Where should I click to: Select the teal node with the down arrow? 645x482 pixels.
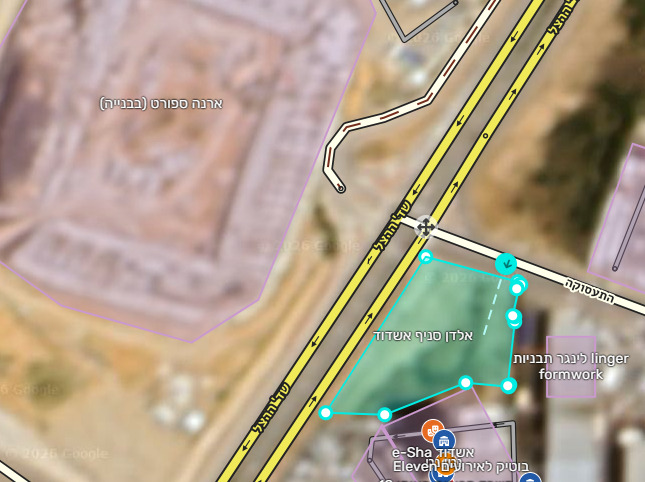click(x=507, y=264)
